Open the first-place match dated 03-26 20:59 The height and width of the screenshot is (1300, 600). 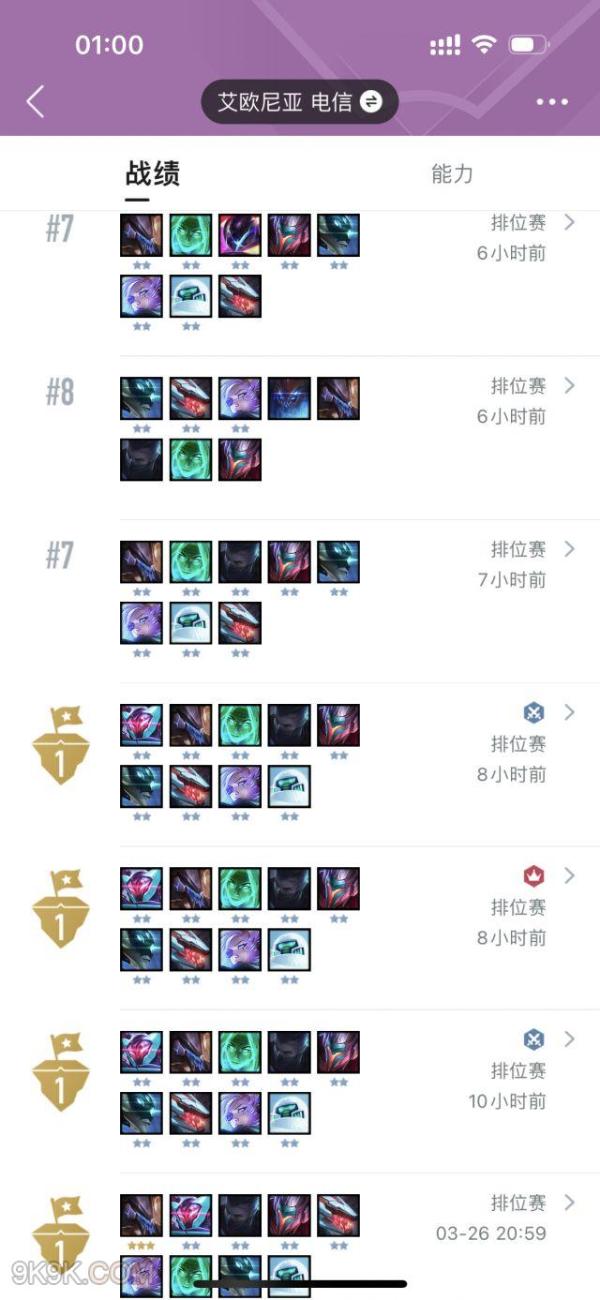569,1203
